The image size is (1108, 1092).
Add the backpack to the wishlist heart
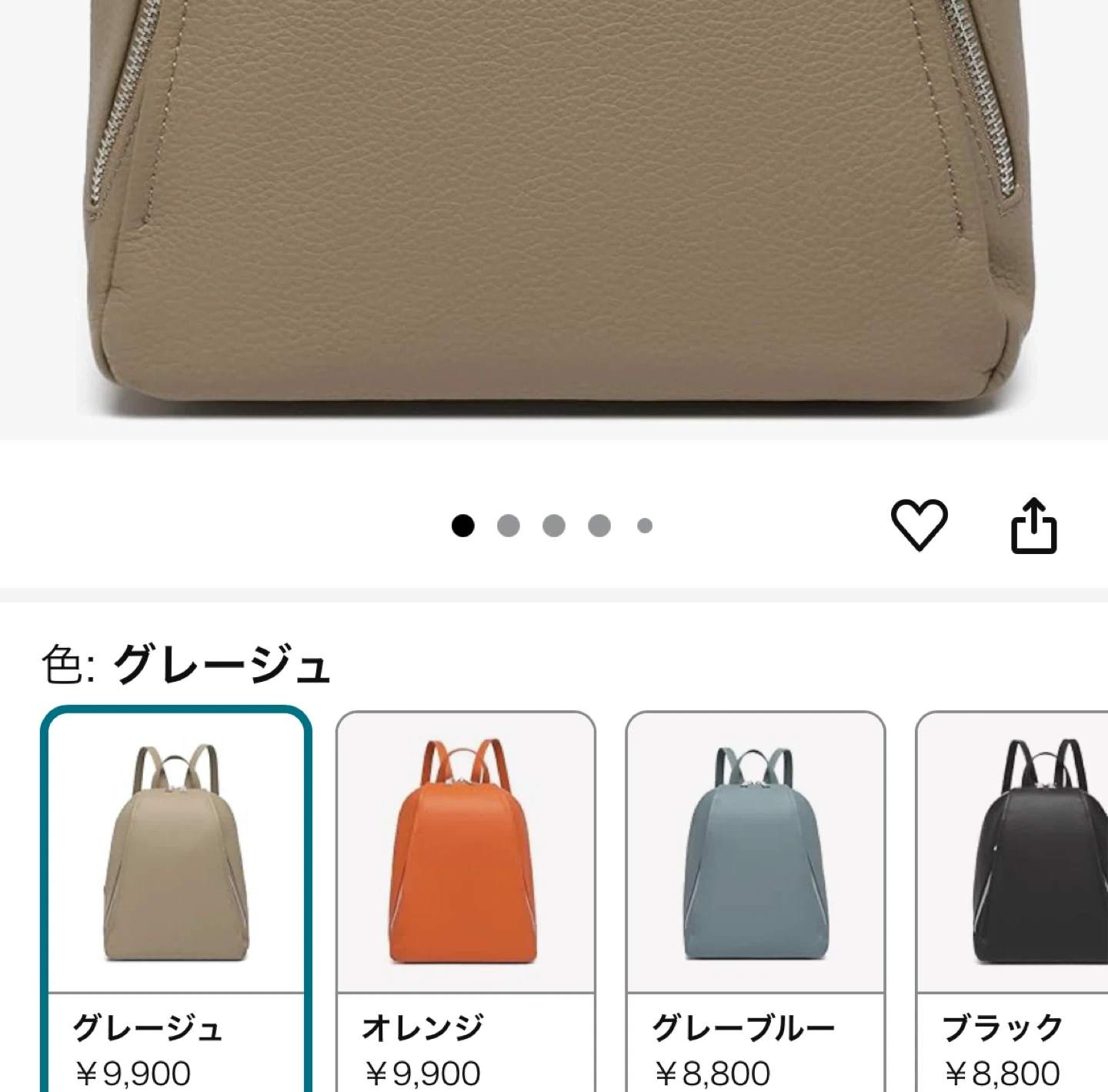(x=919, y=526)
